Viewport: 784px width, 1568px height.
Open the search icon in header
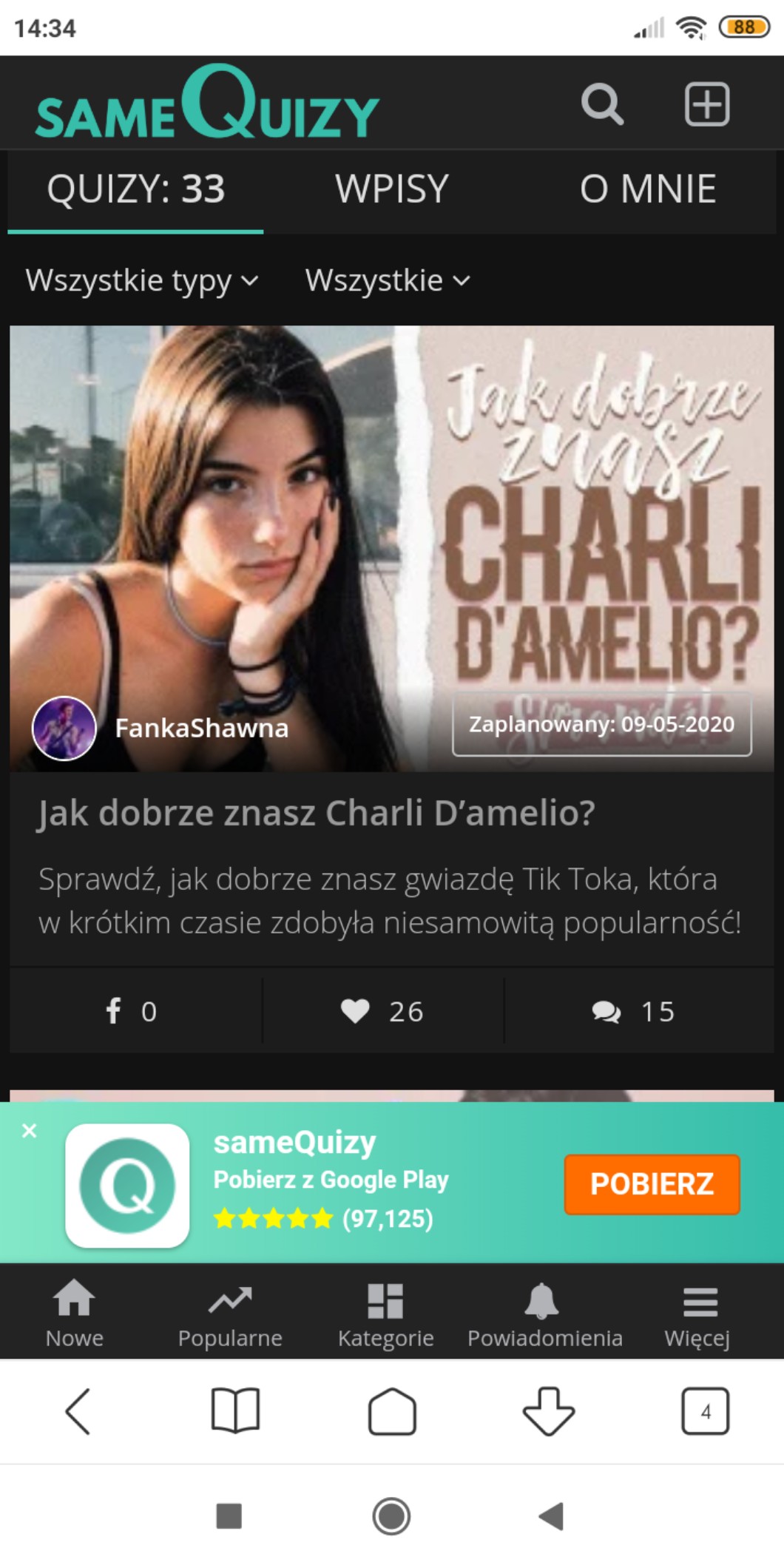pos(602,104)
